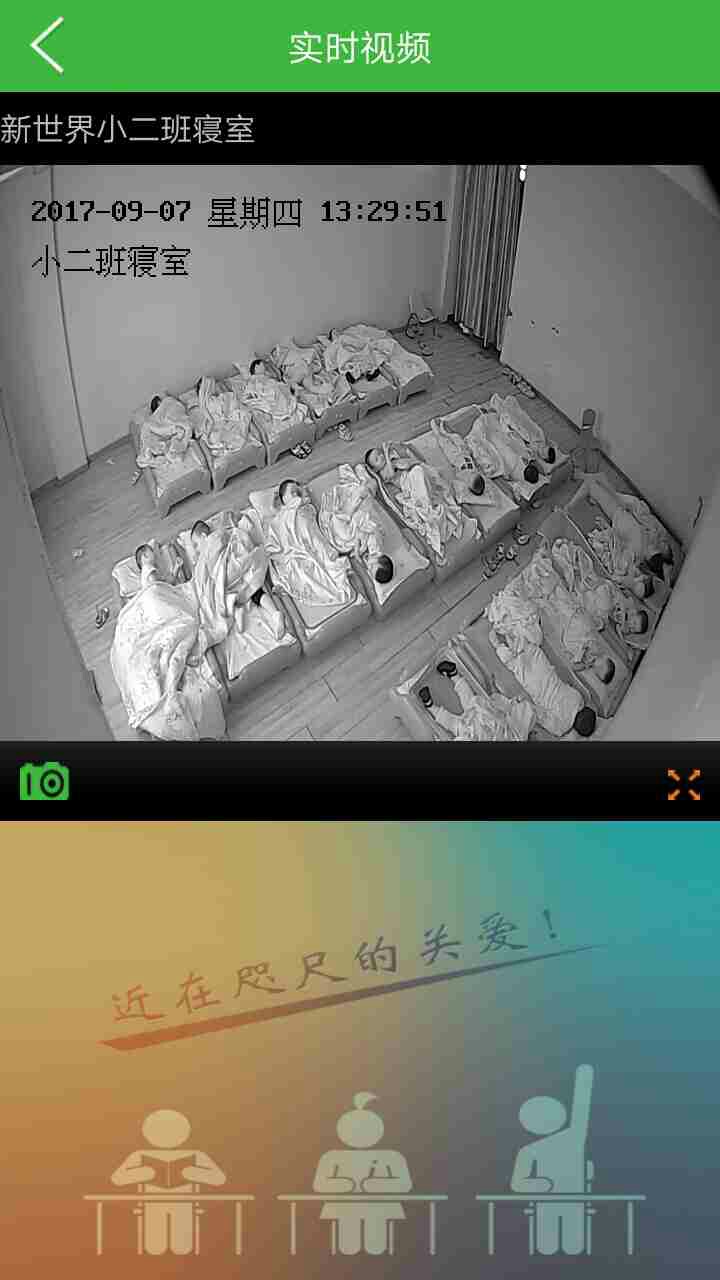Capture a snapshot with the camera icon
This screenshot has width=720, height=1280.
tap(44, 781)
